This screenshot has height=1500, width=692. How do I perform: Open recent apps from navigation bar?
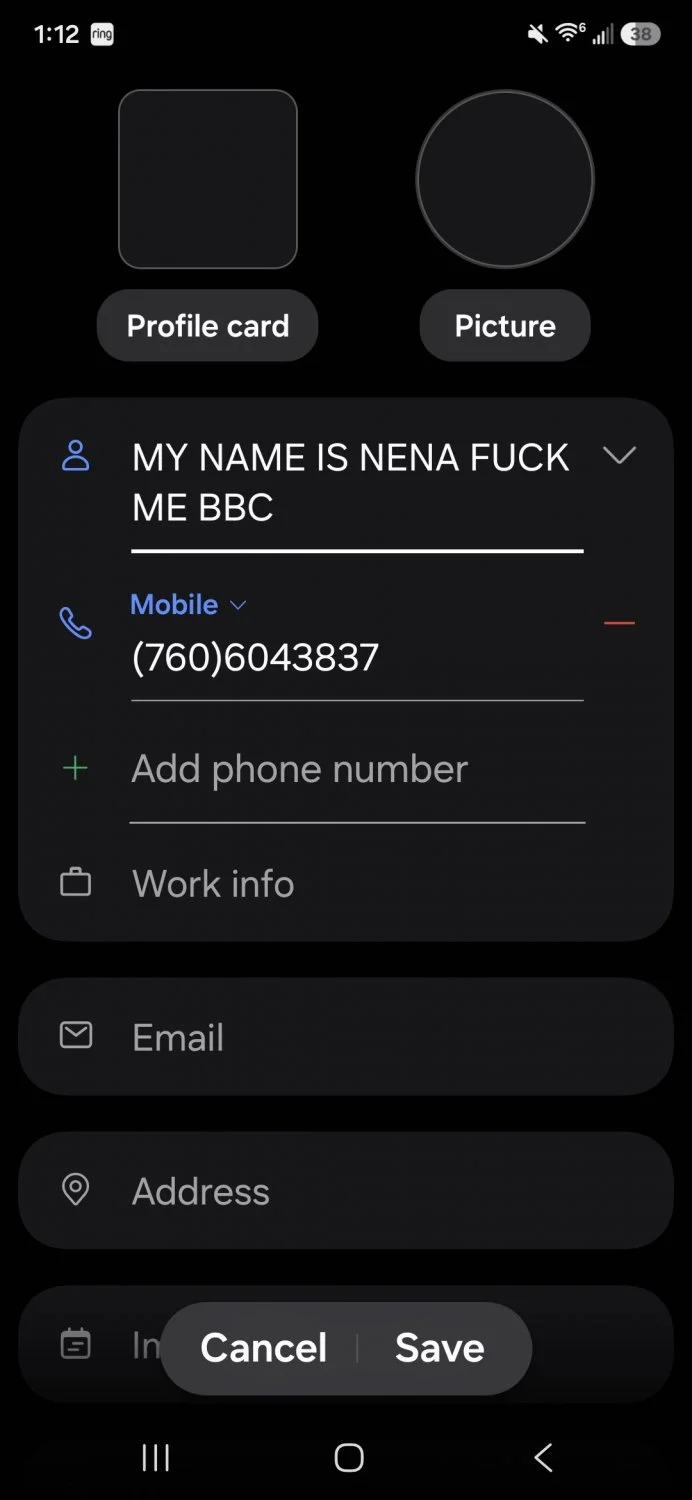[x=155, y=1458]
